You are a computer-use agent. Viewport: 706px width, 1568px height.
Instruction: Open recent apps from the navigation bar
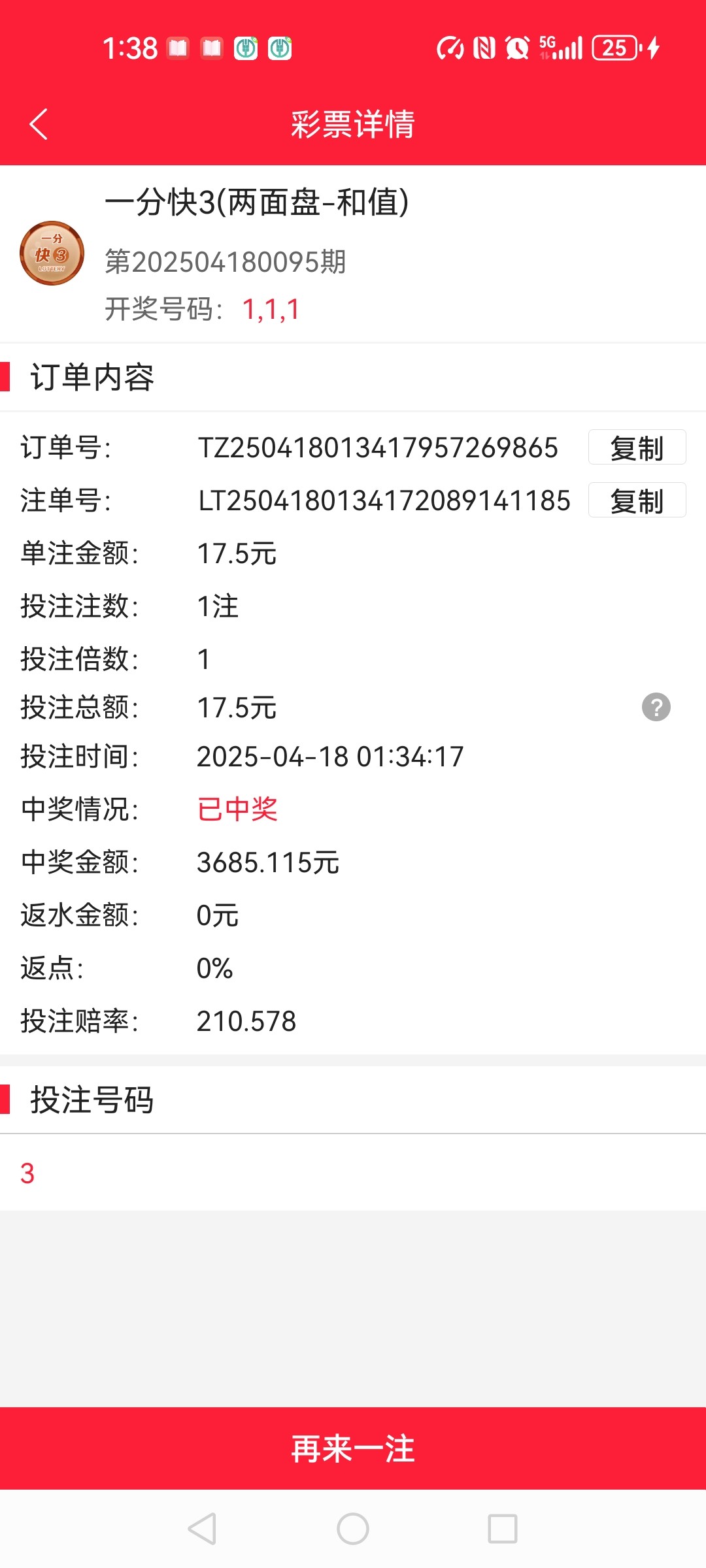503,1529
